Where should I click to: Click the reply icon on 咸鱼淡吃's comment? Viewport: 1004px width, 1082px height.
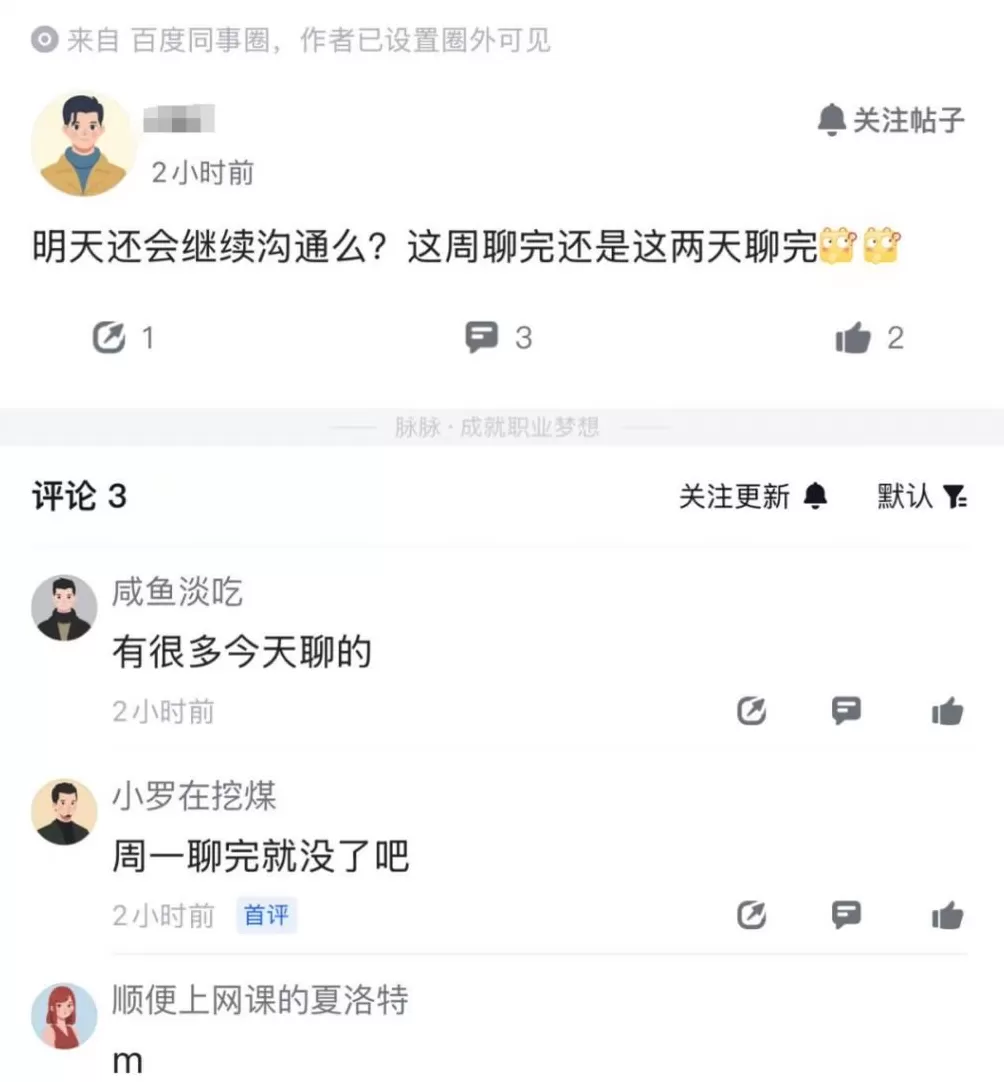[x=847, y=711]
